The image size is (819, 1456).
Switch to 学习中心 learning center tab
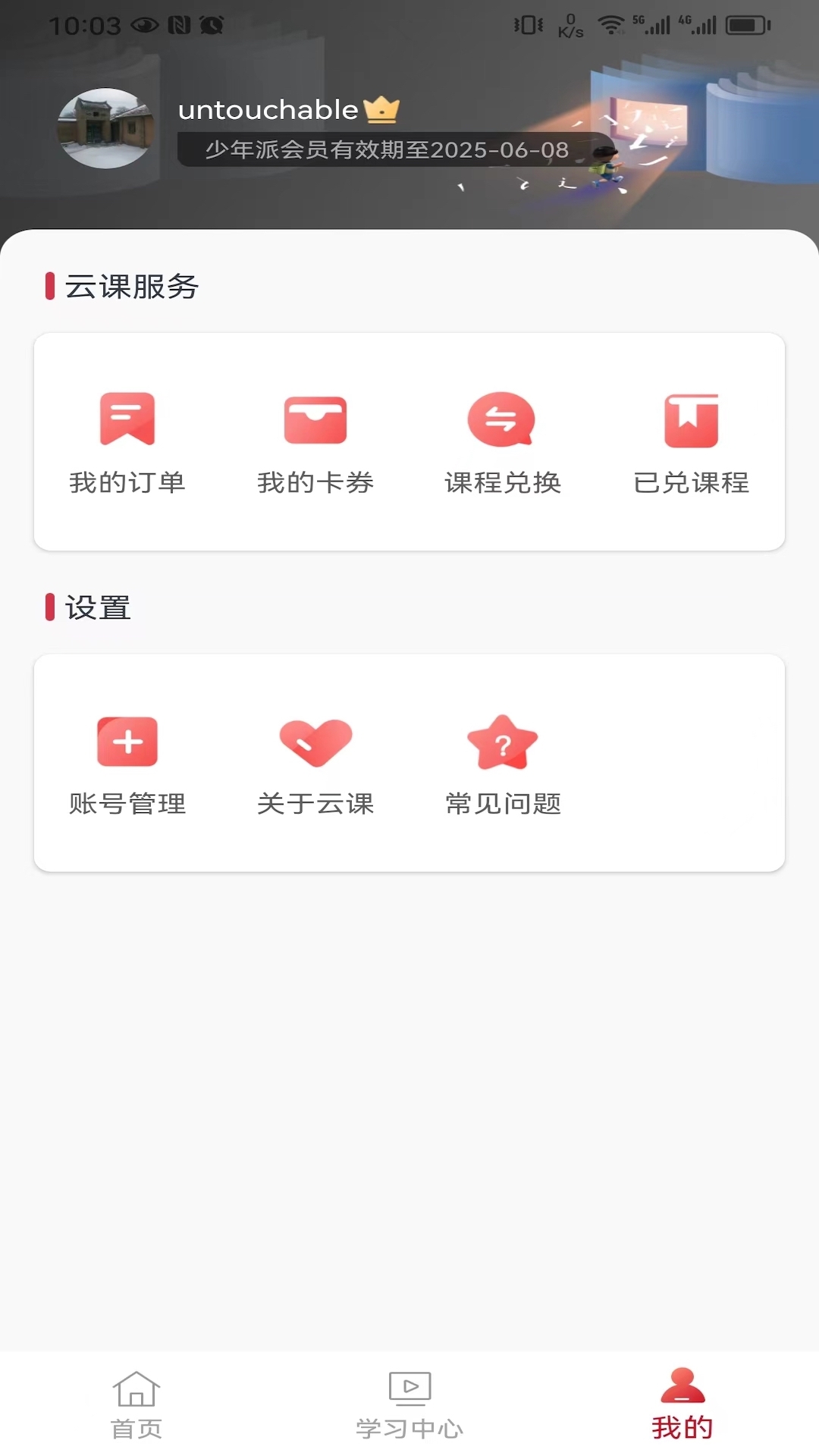[x=409, y=1407]
